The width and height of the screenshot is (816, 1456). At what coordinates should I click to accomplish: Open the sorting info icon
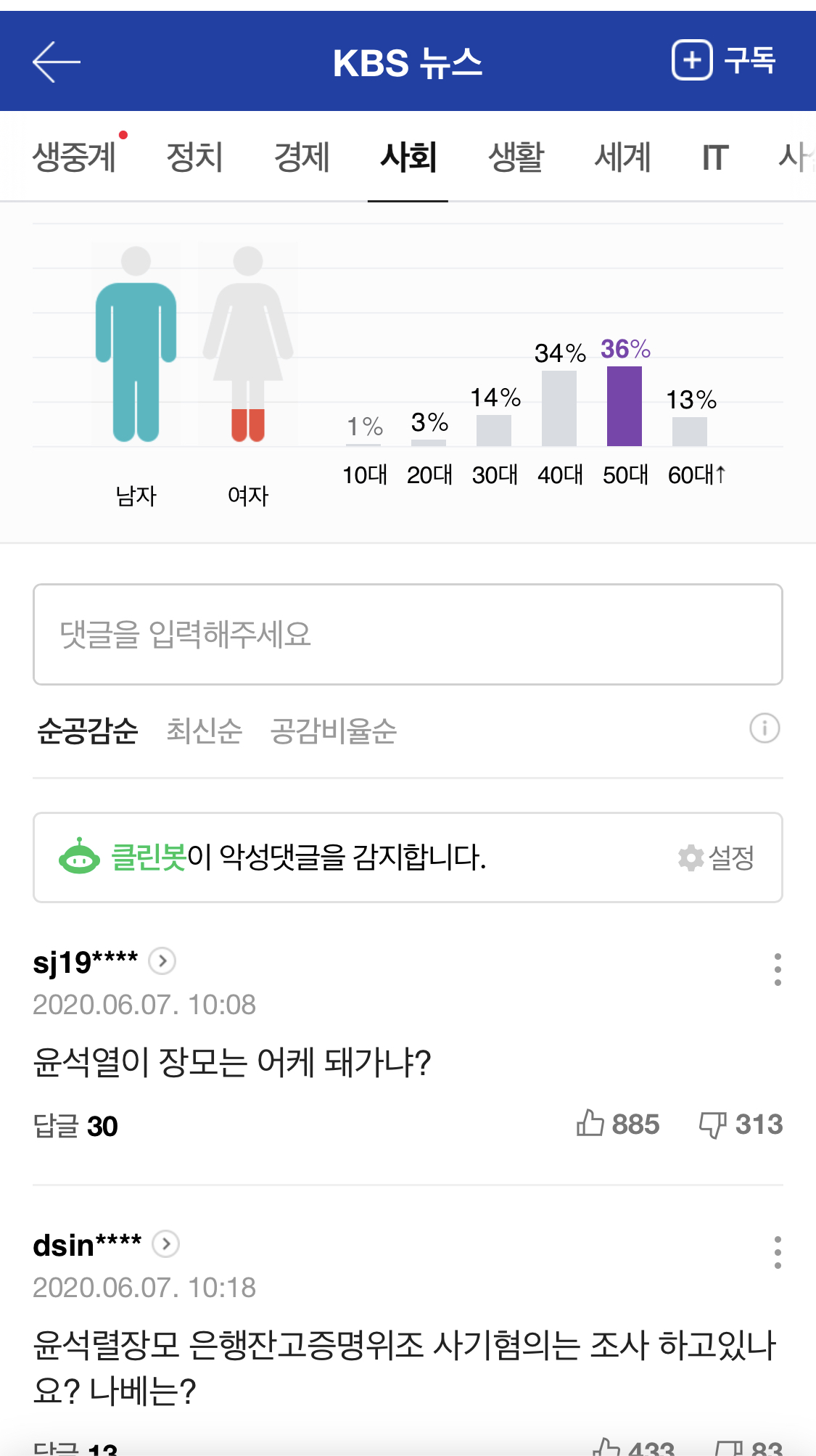[764, 728]
